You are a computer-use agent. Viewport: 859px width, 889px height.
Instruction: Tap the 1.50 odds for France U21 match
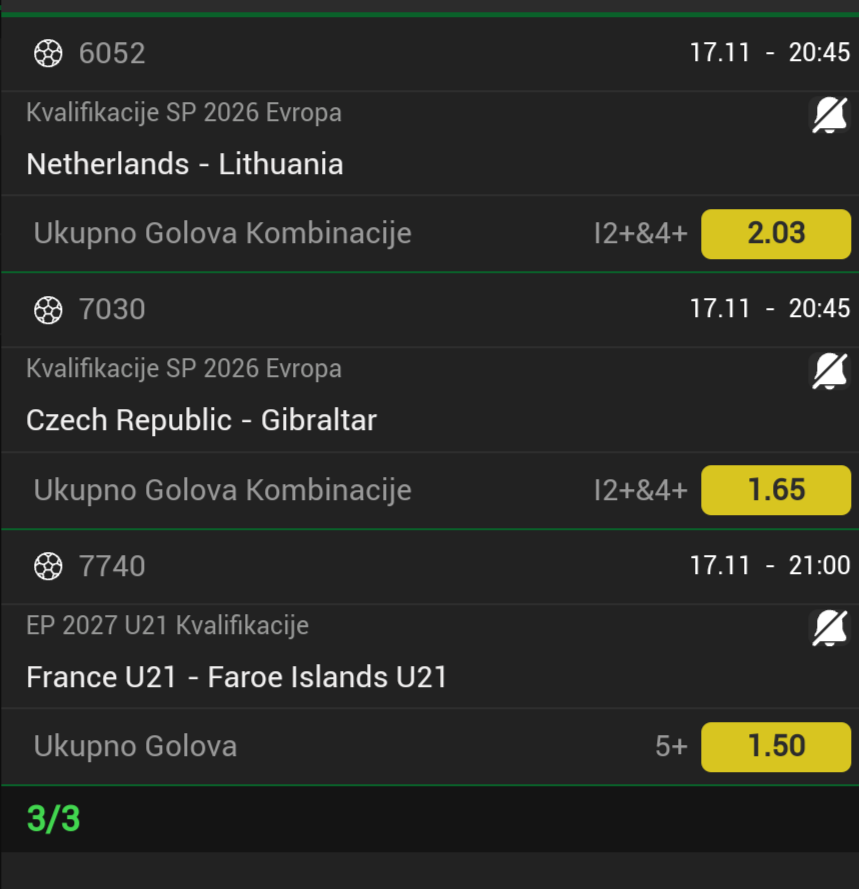click(x=775, y=746)
